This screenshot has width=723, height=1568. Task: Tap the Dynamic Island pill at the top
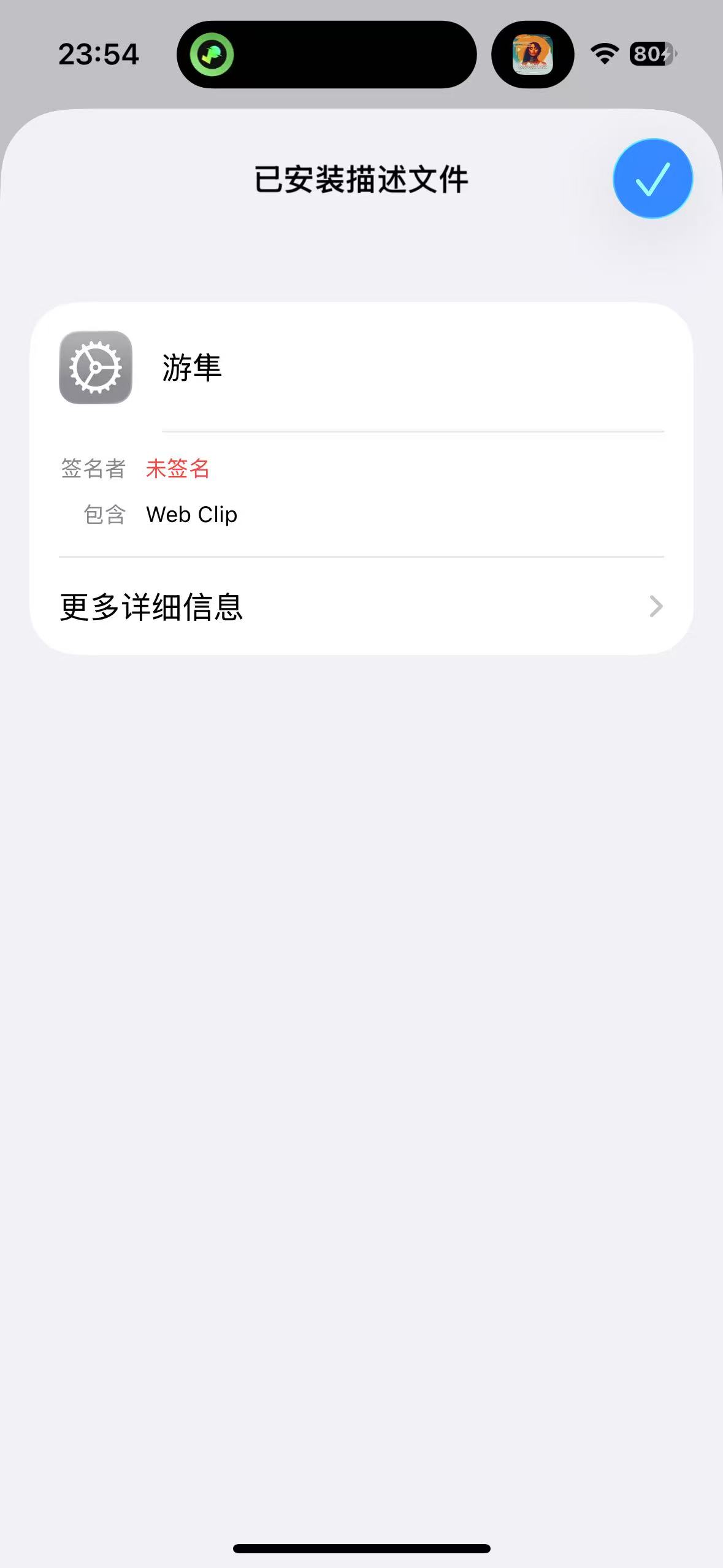click(327, 55)
